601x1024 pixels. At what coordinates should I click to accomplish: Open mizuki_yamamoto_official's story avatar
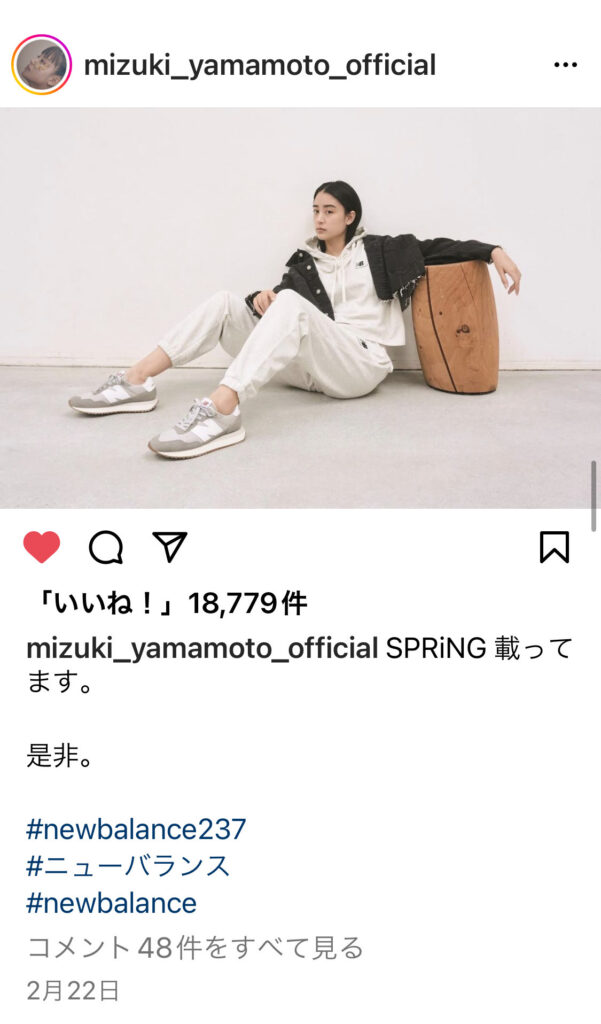pos(41,65)
